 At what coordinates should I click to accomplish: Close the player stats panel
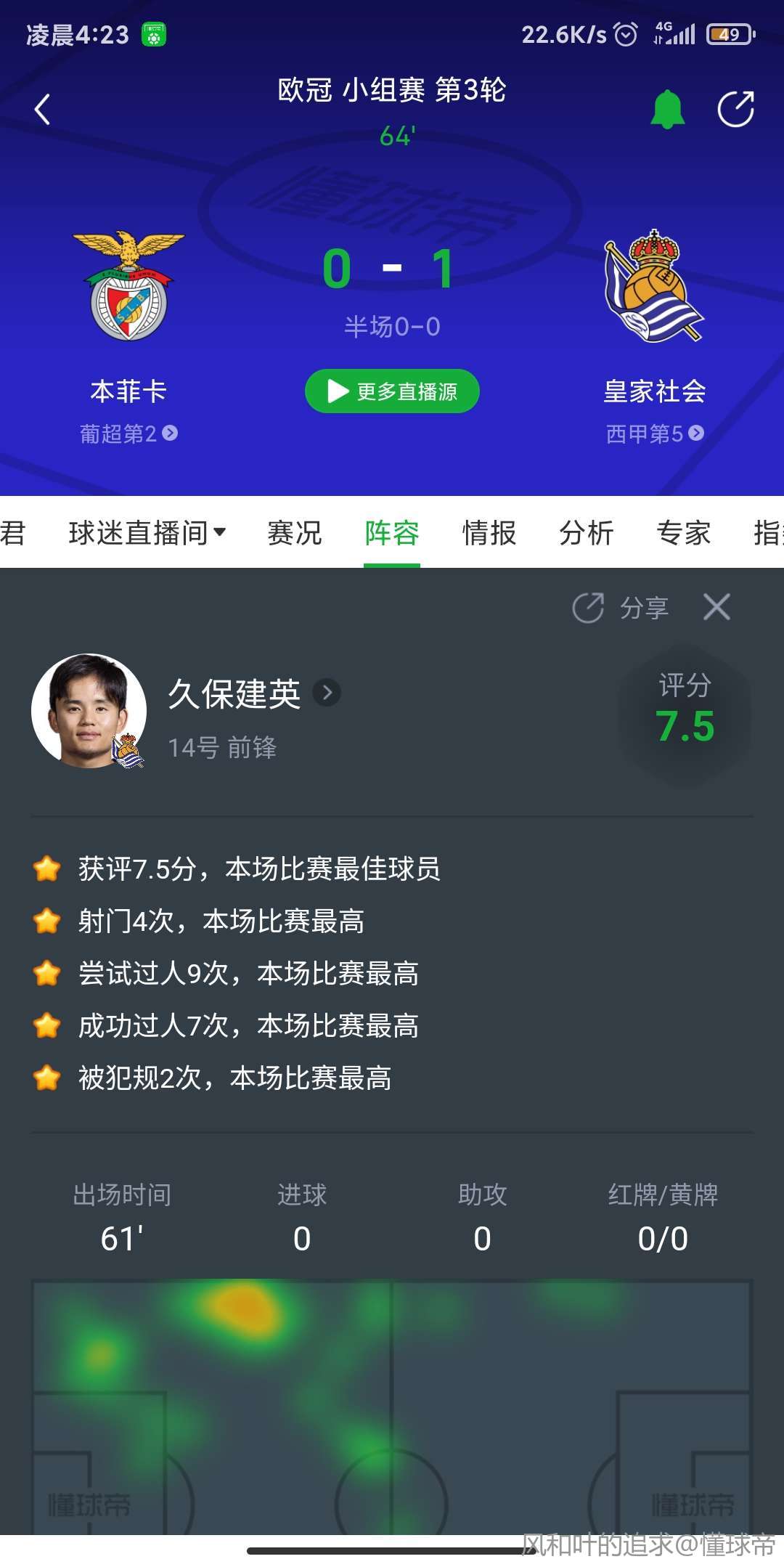pos(716,607)
